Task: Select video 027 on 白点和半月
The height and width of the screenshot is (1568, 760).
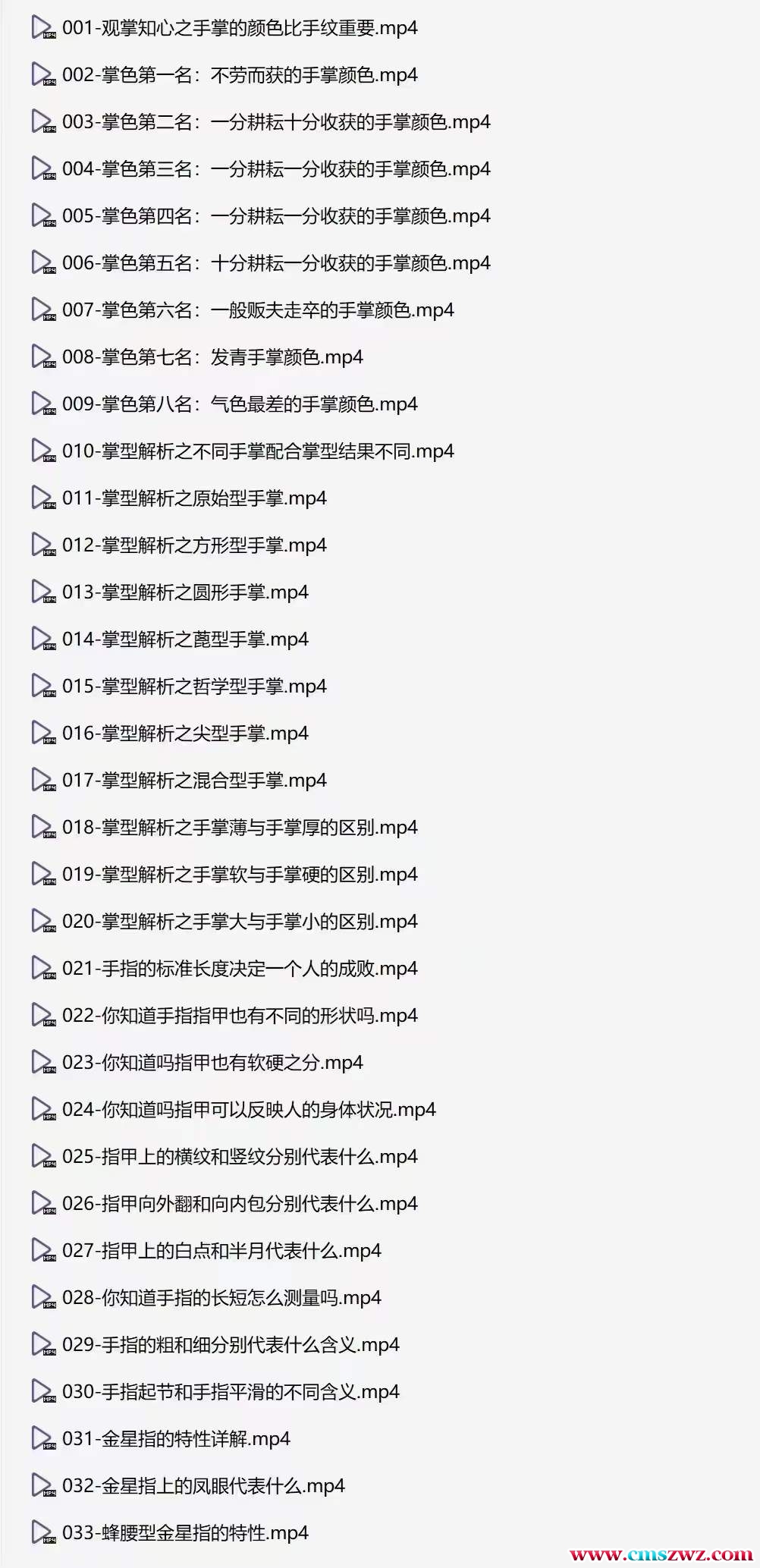Action: click(221, 1251)
